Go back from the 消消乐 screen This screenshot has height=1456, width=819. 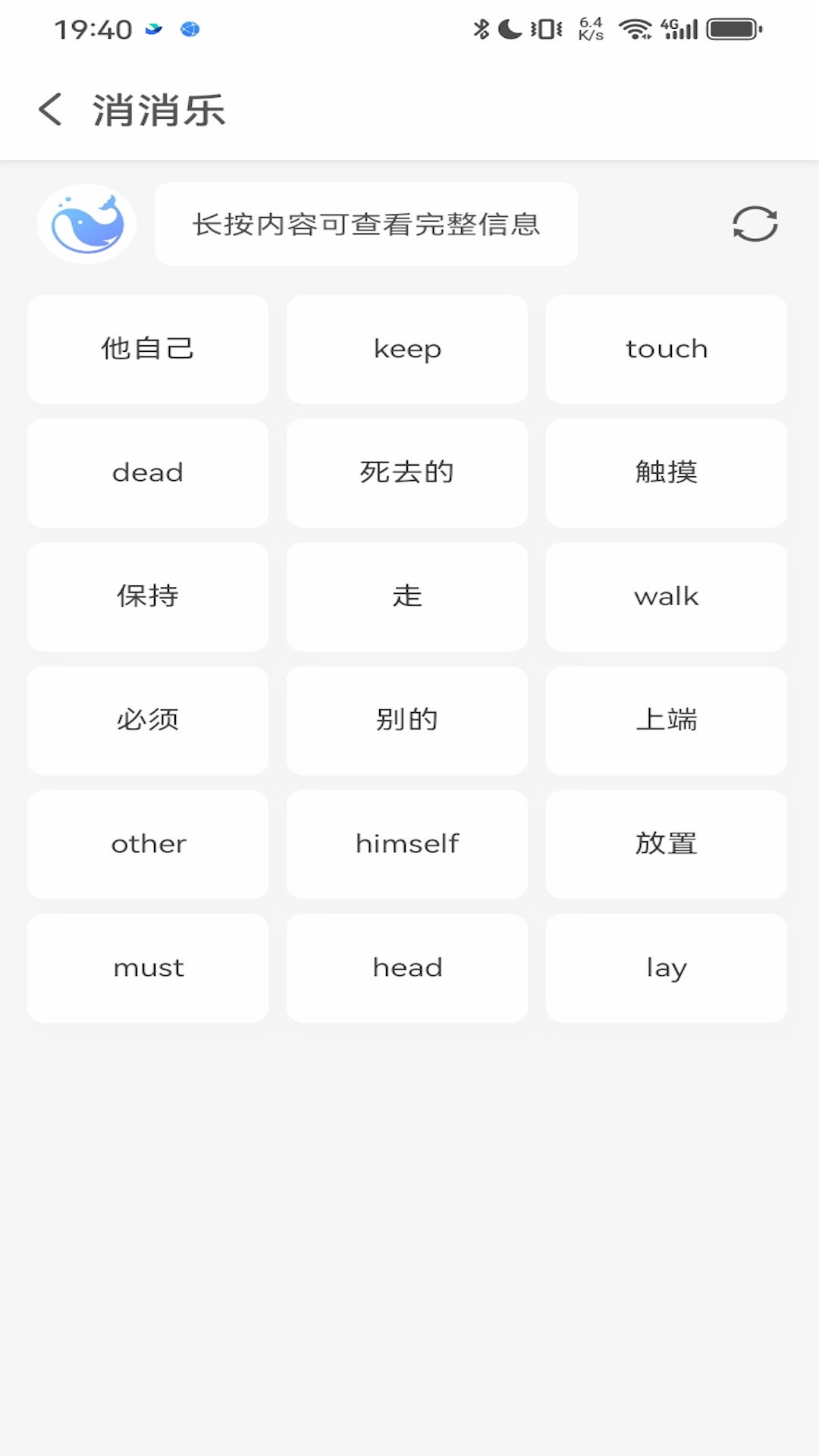point(50,110)
